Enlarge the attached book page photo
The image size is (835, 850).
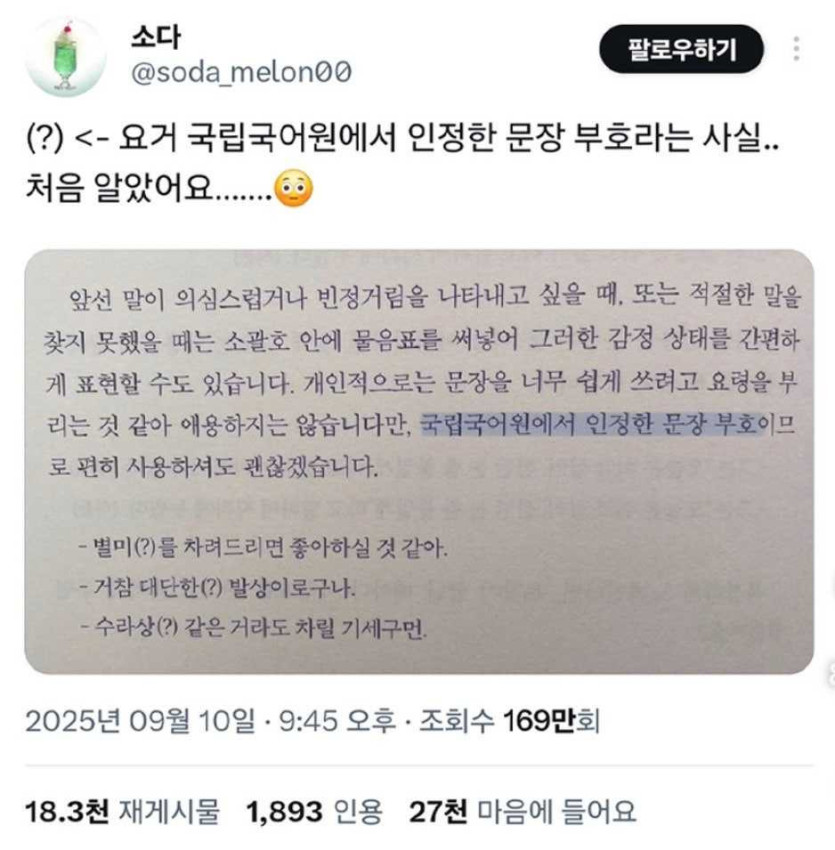coord(419,461)
